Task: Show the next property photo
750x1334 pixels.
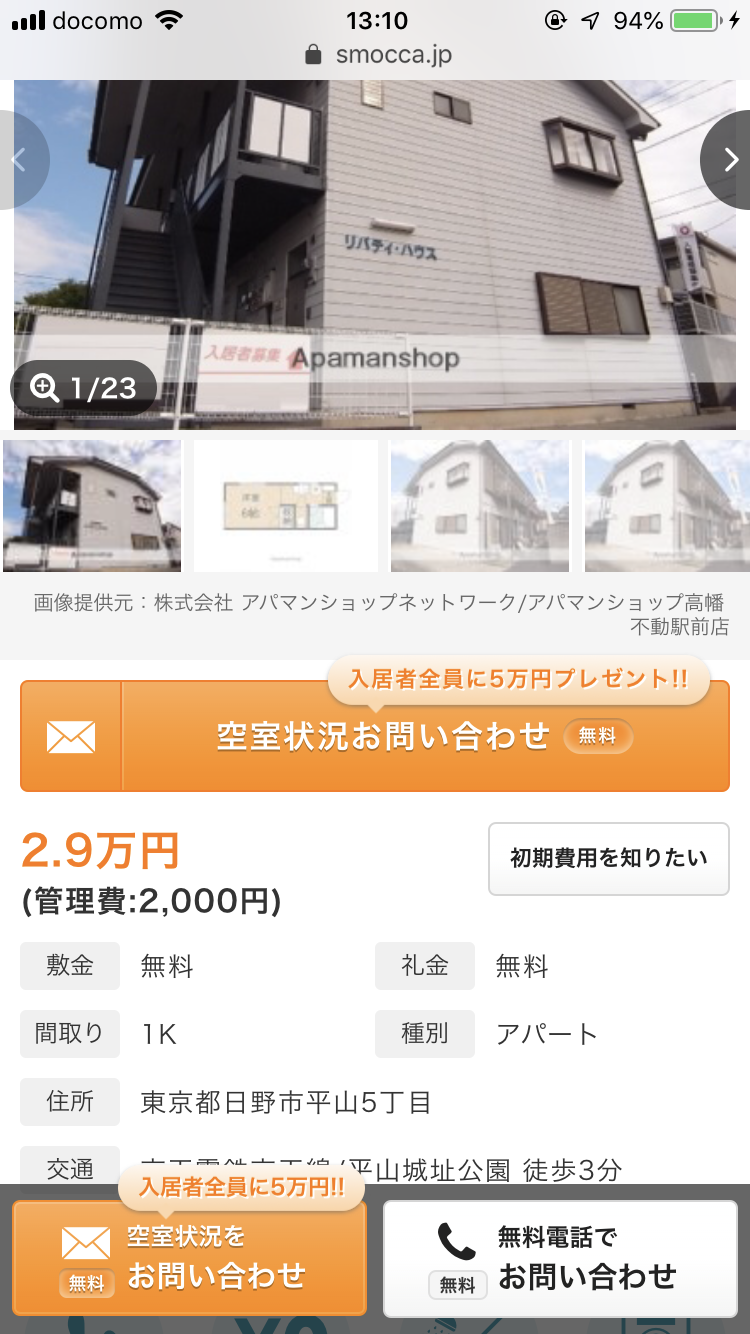Action: [x=729, y=160]
